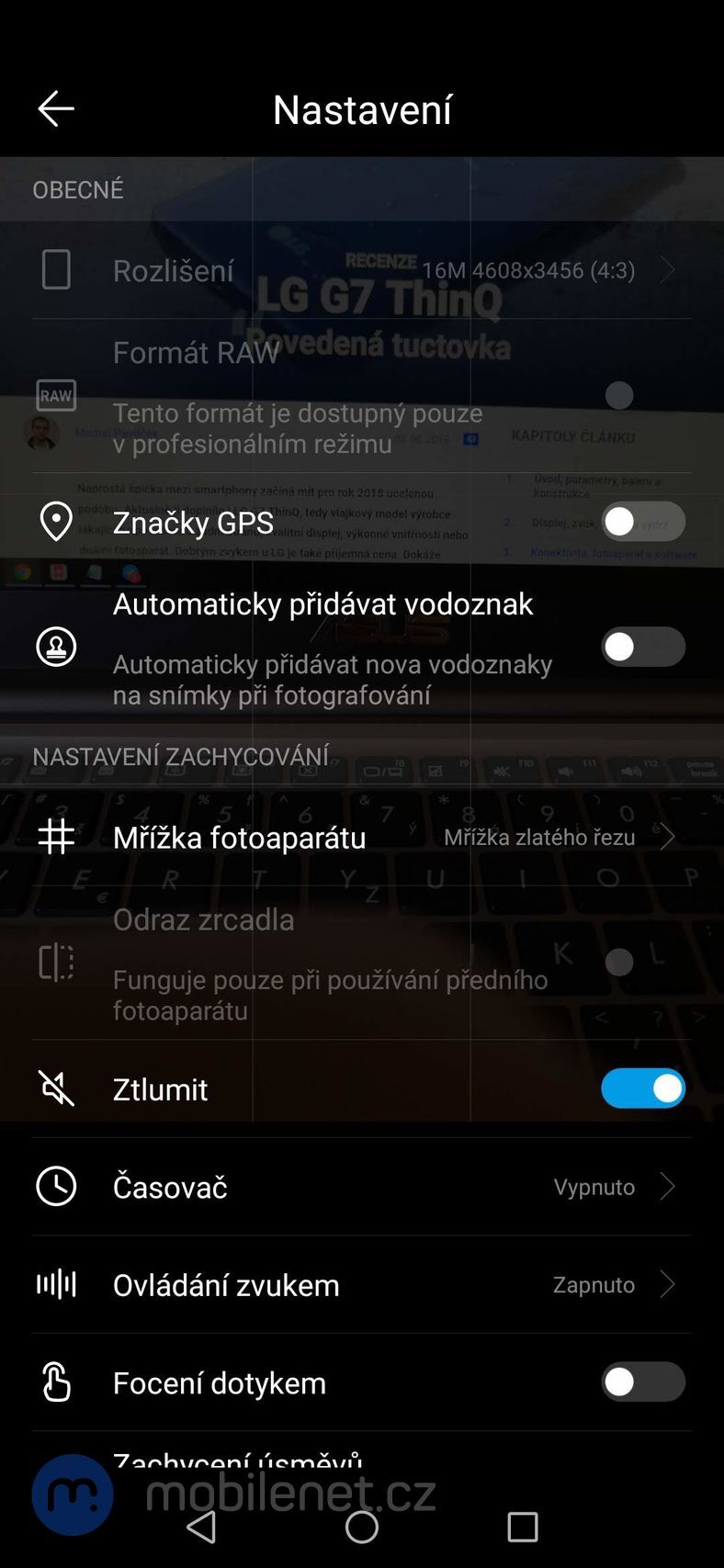Click the muted speaker icon beside Ztlumit

55,1089
